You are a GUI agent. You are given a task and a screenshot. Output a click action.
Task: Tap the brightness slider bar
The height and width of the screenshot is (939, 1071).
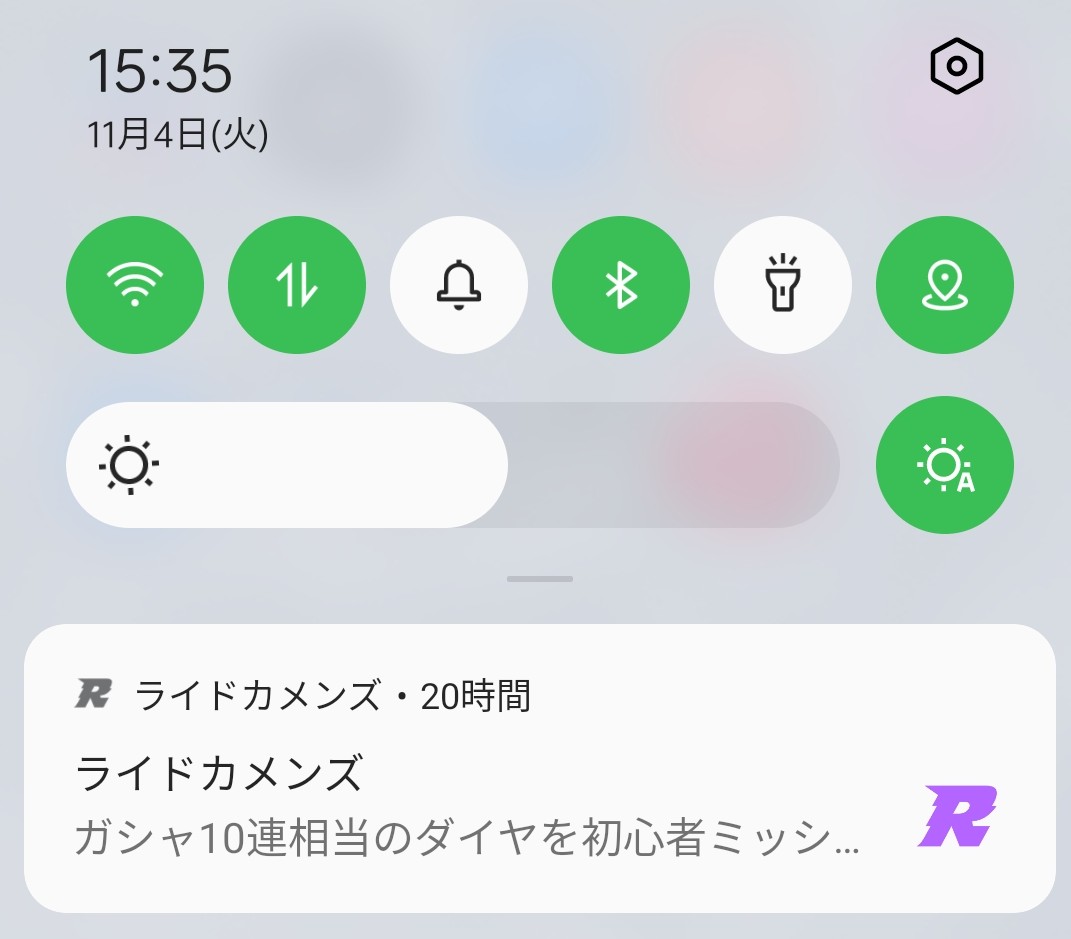452,465
